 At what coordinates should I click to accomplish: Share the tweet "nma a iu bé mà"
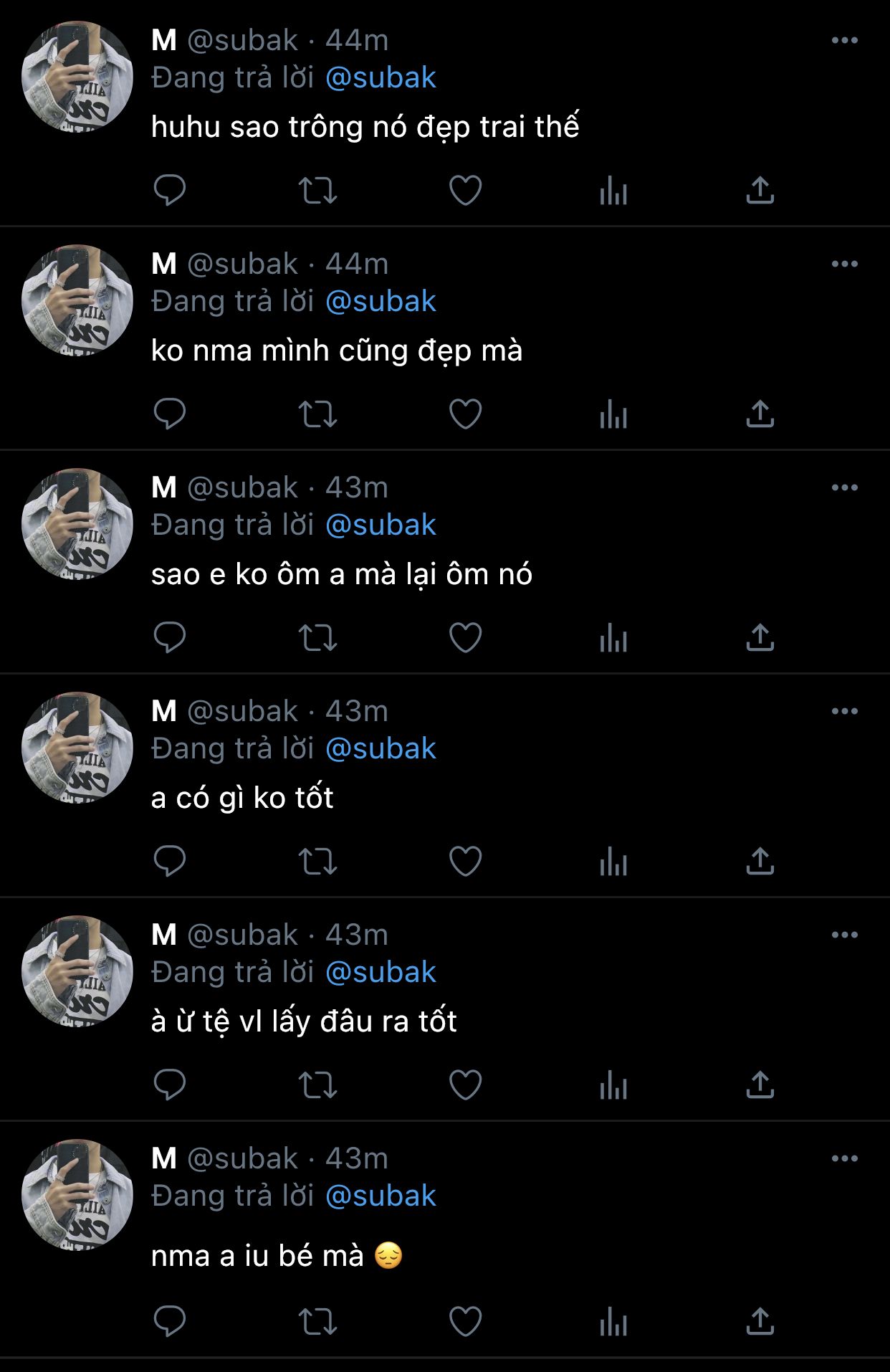(x=760, y=1321)
